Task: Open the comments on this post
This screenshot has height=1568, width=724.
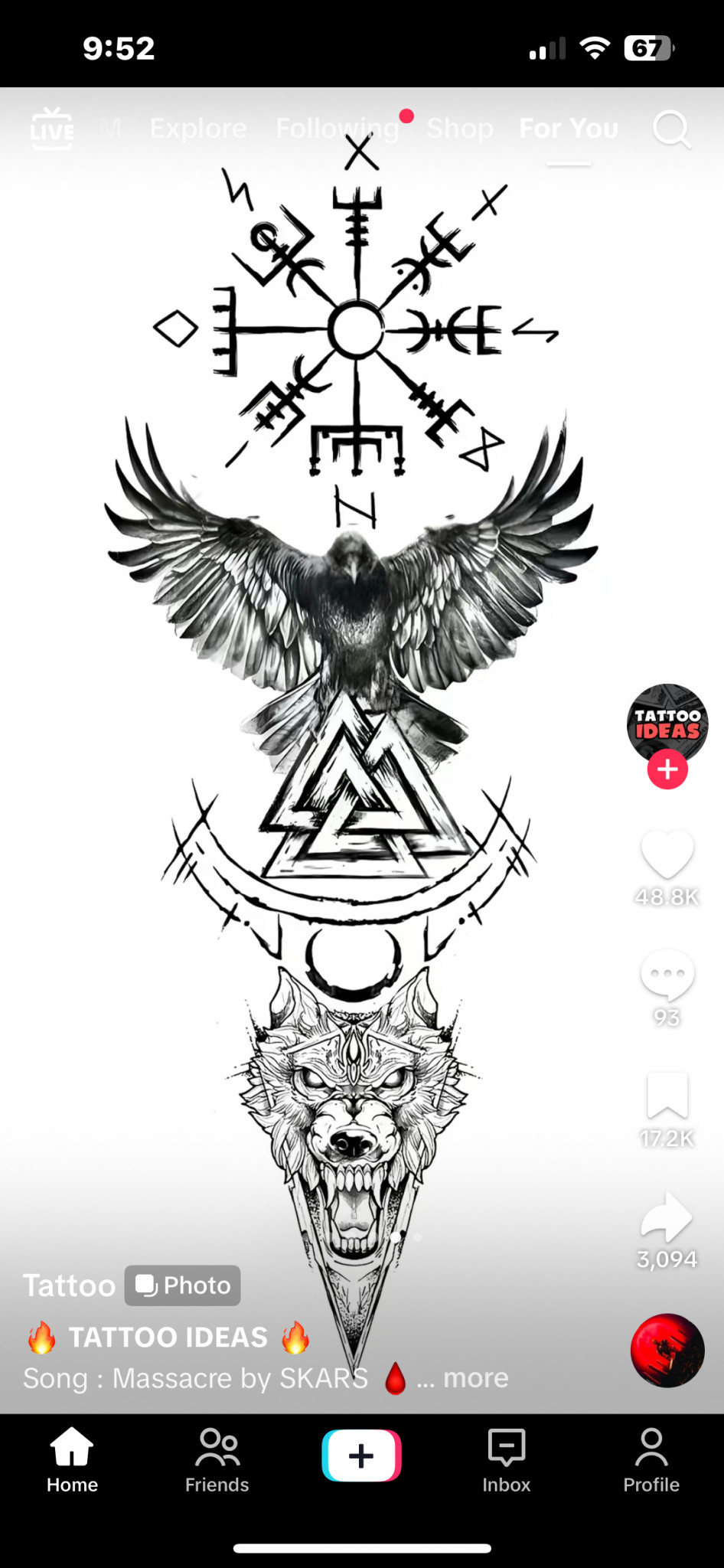Action: click(x=667, y=975)
